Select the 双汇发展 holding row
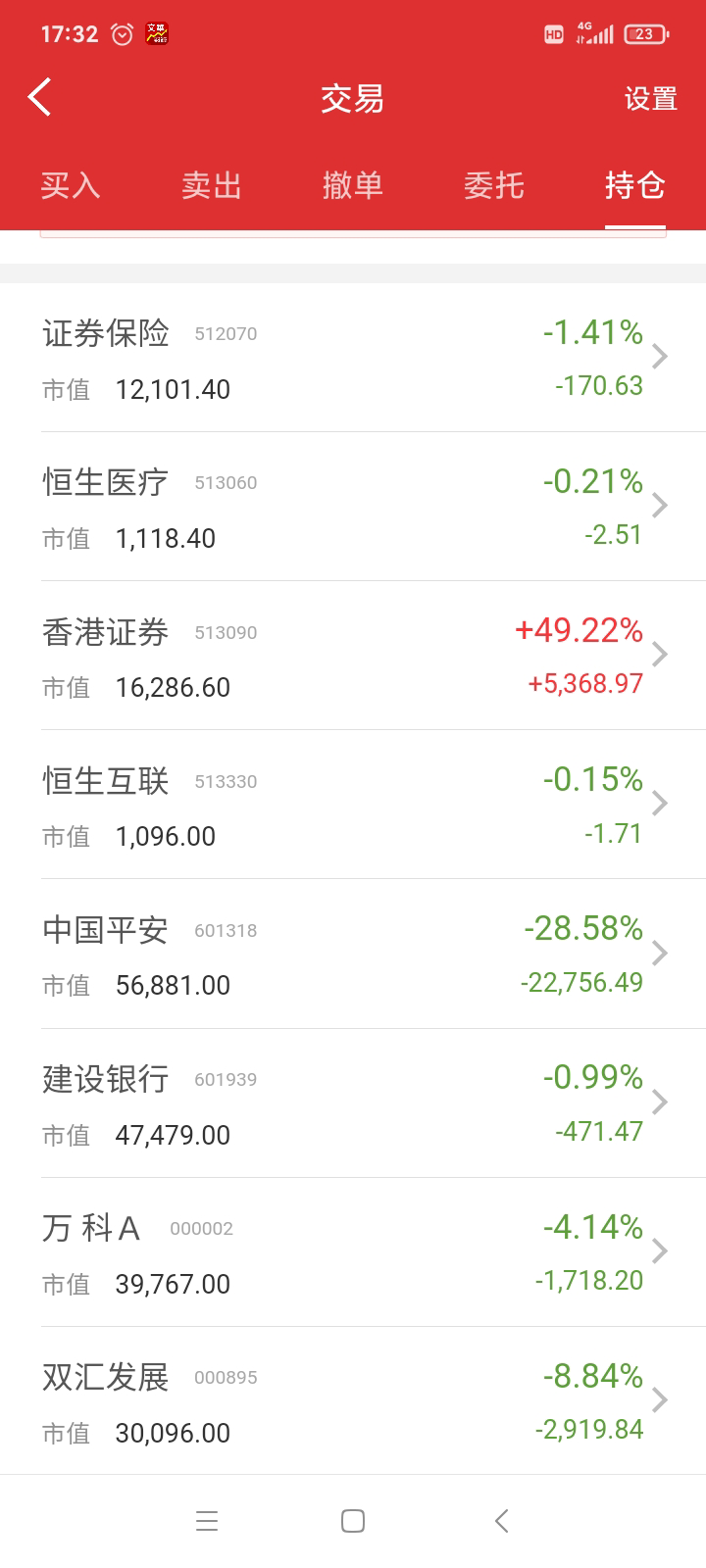The image size is (706, 1568). tap(353, 1402)
